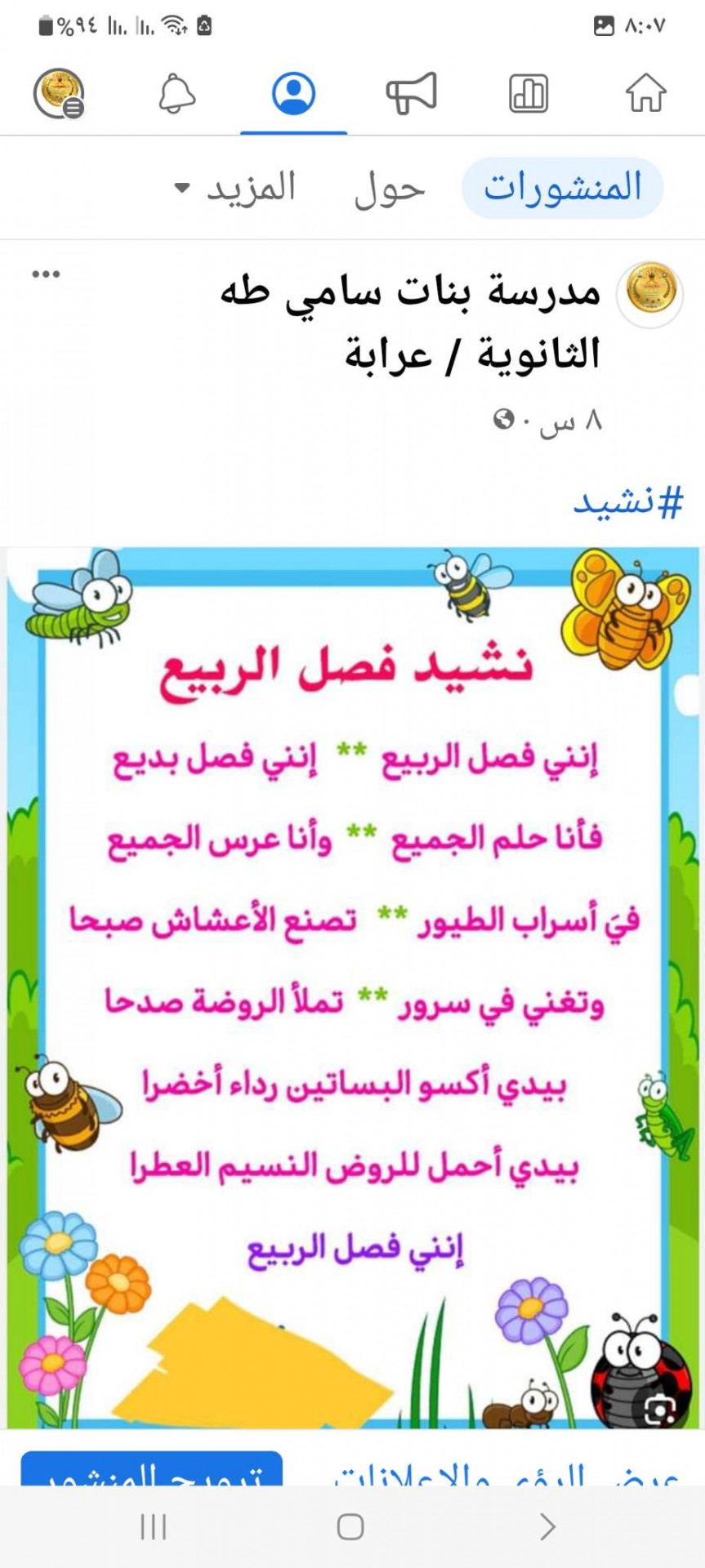Image resolution: width=705 pixels, height=1568 pixels.
Task: Tap the page's profile picture on post
Action: point(649,294)
